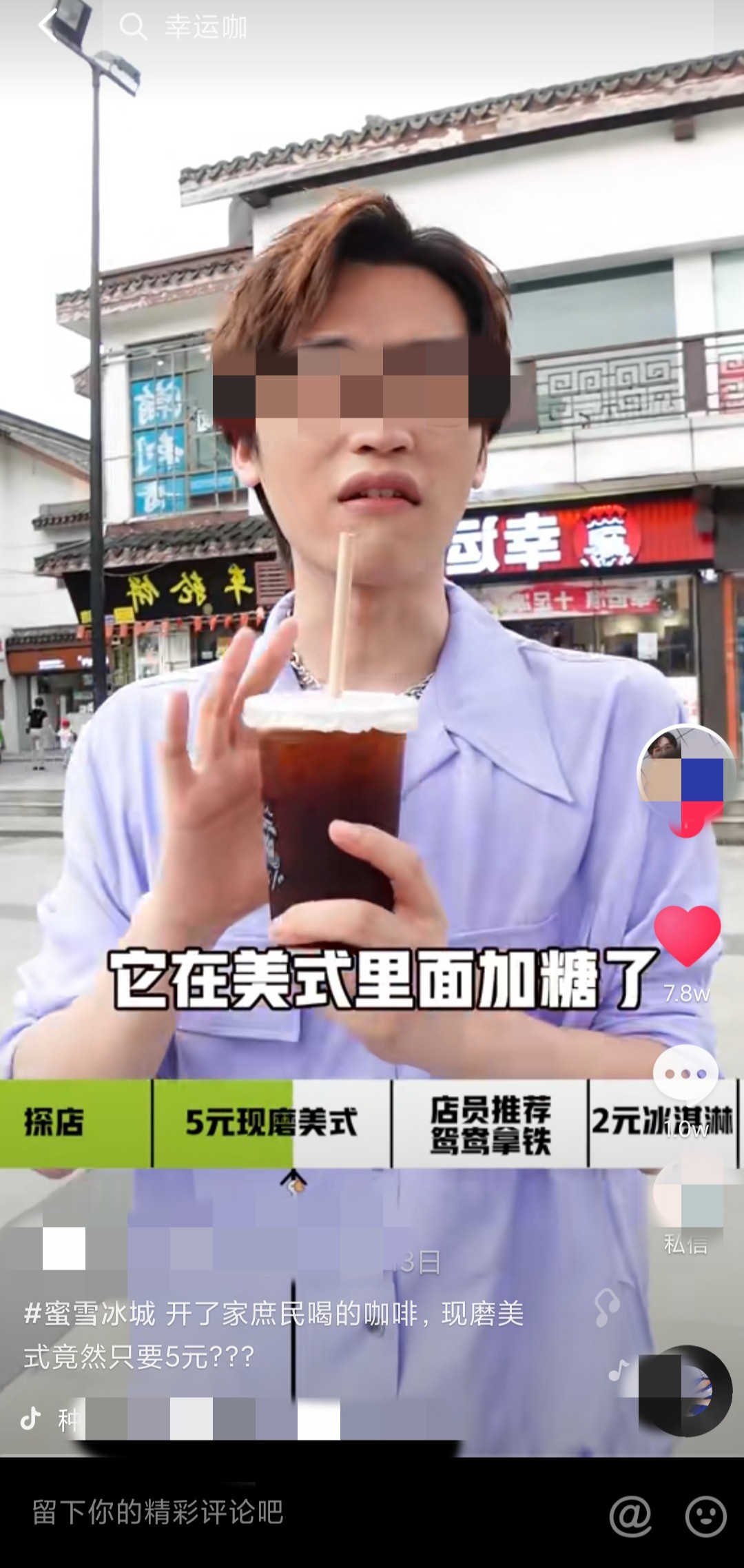Image resolution: width=744 pixels, height=1568 pixels.
Task: Mention someone with the @ icon
Action: pos(630,1516)
